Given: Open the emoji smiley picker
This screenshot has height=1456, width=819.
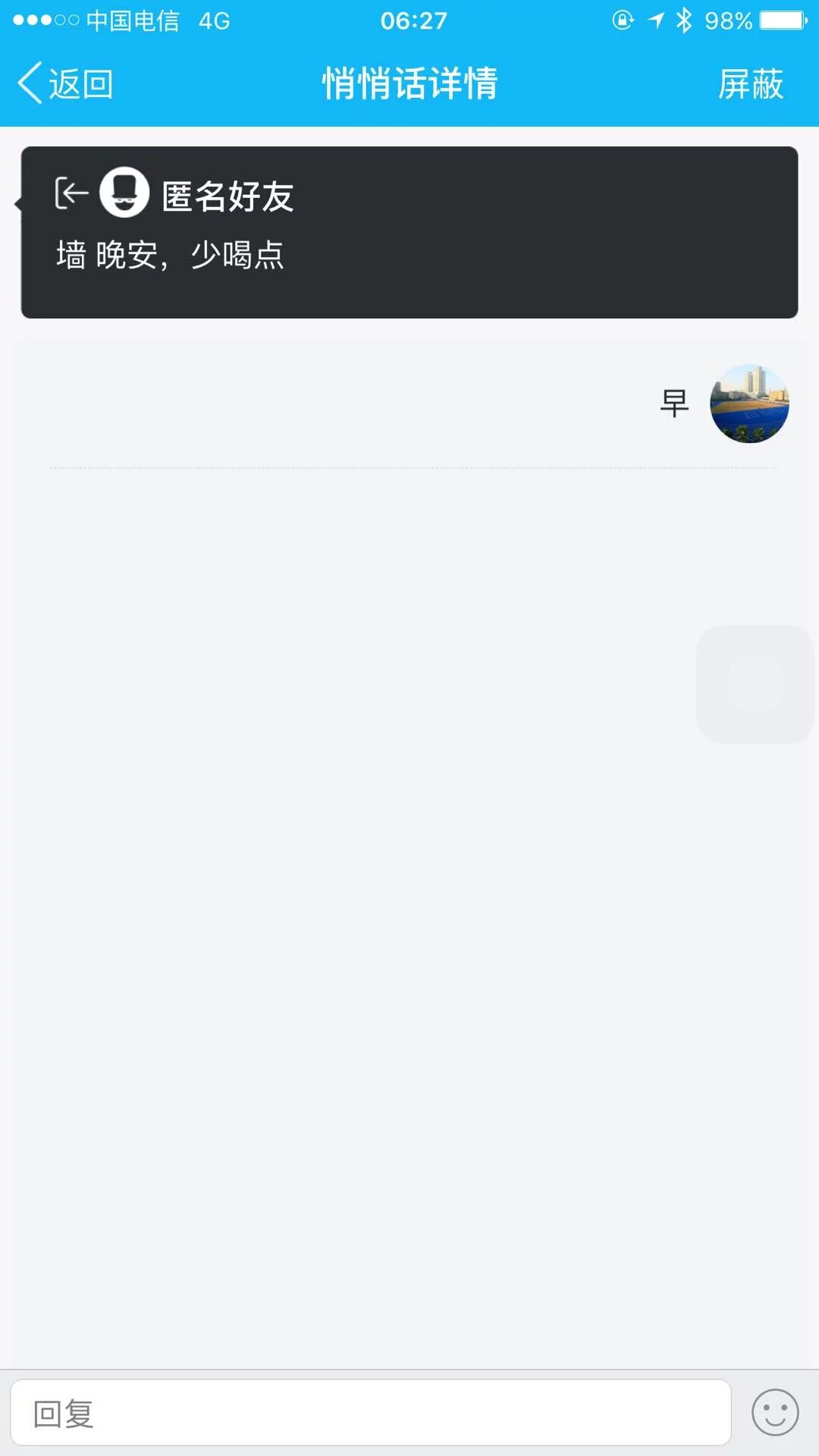Looking at the screenshot, I should click(x=774, y=1413).
